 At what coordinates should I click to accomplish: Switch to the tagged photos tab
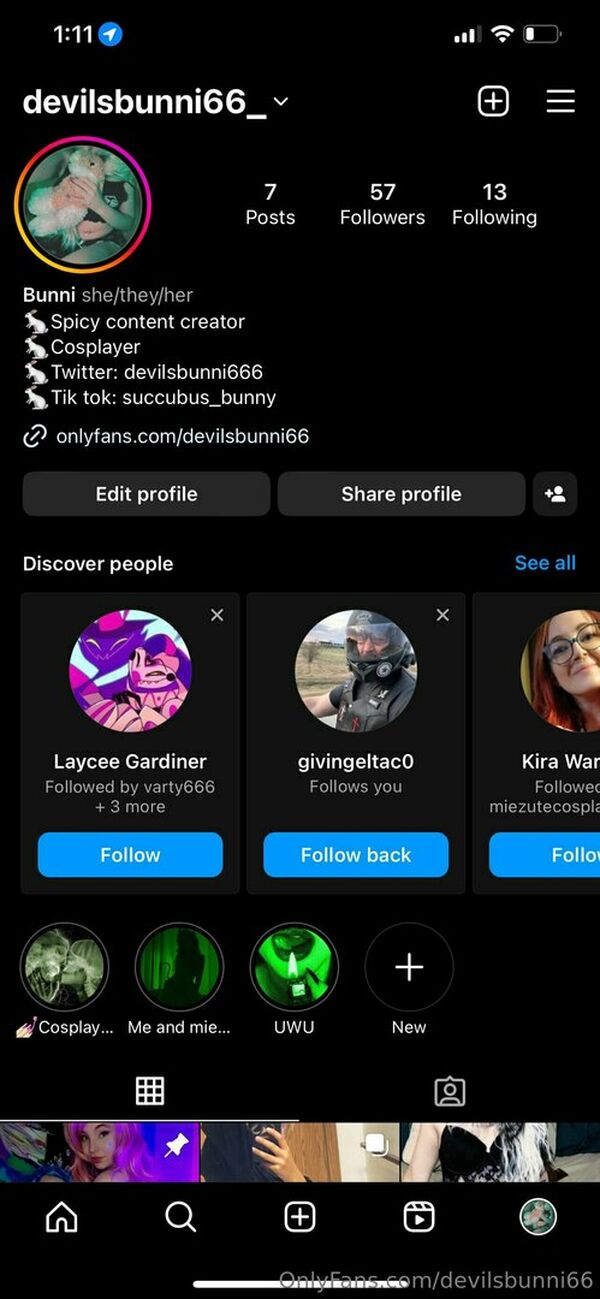450,1091
